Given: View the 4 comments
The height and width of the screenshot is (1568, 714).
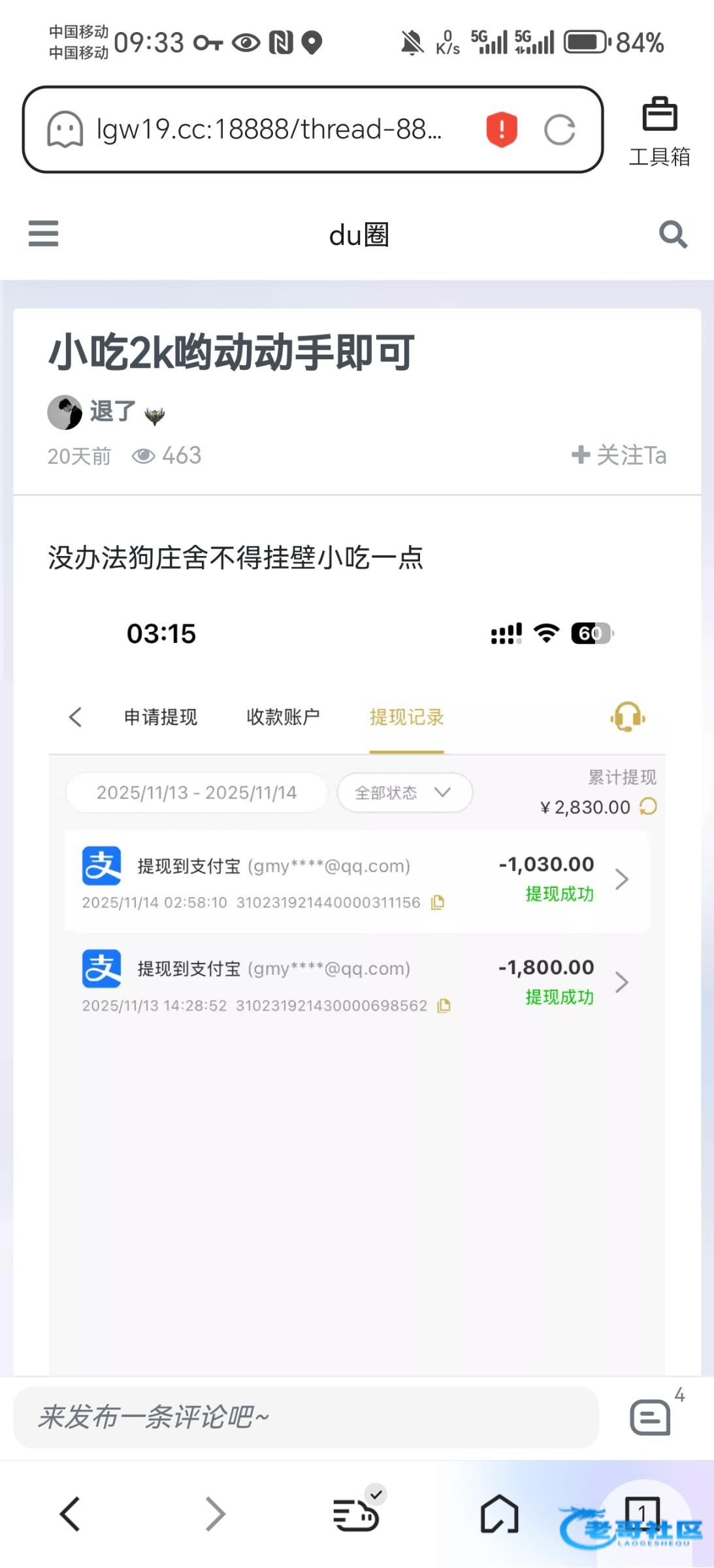Looking at the screenshot, I should [651, 1417].
